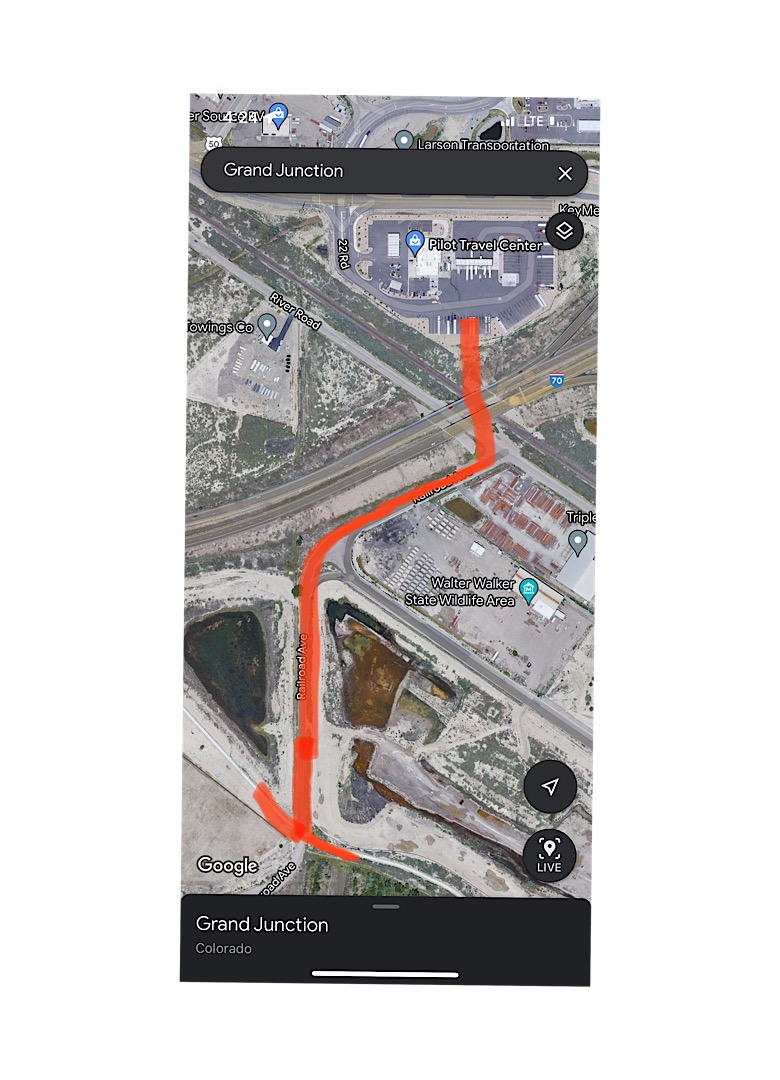Select the Pilot Travel Center pin
The image size is (780, 1080).
[415, 241]
